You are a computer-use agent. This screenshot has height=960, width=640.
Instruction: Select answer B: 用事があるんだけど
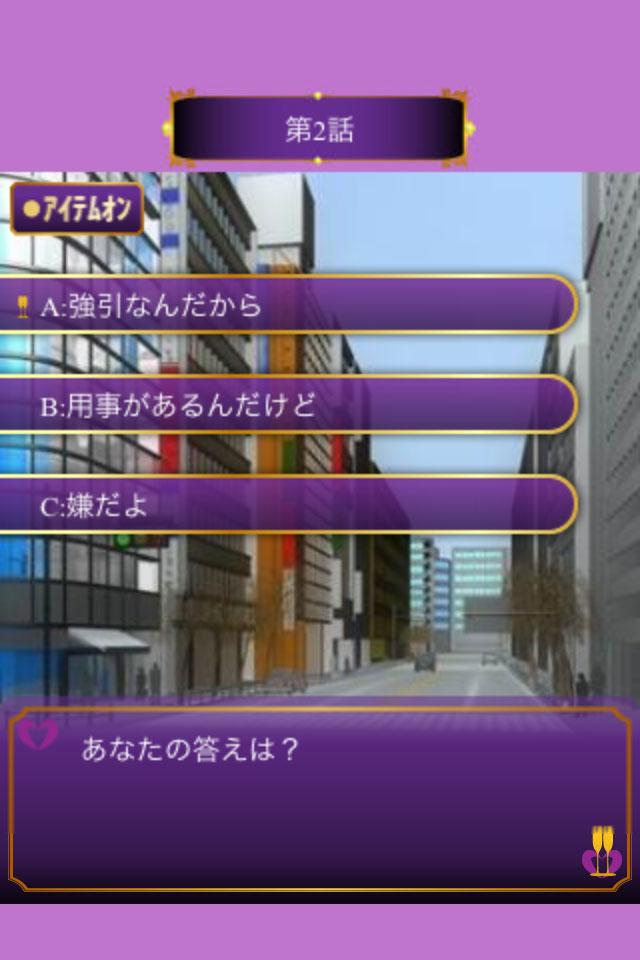pos(288,405)
